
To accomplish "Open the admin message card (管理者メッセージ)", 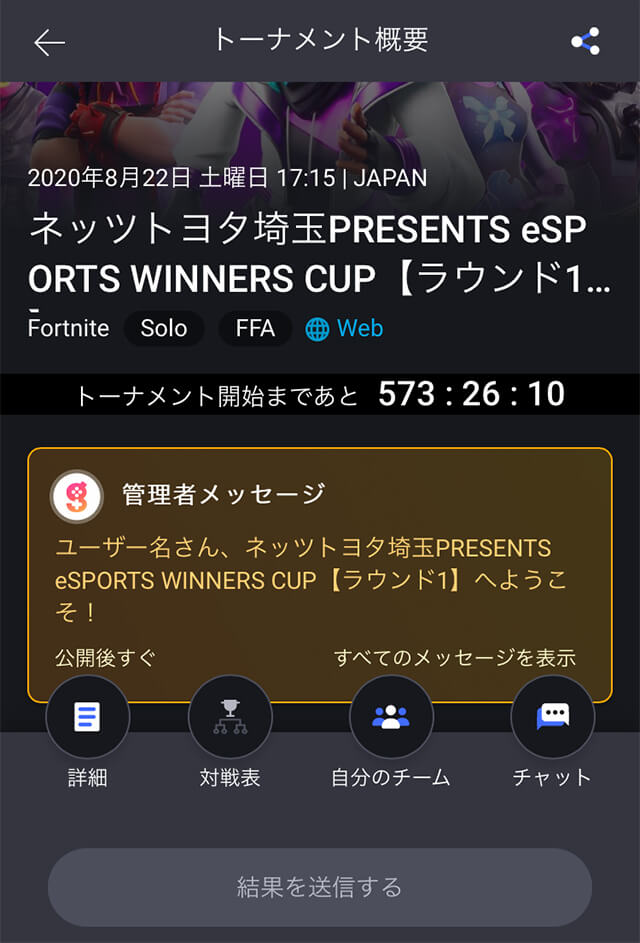I will tap(320, 560).
